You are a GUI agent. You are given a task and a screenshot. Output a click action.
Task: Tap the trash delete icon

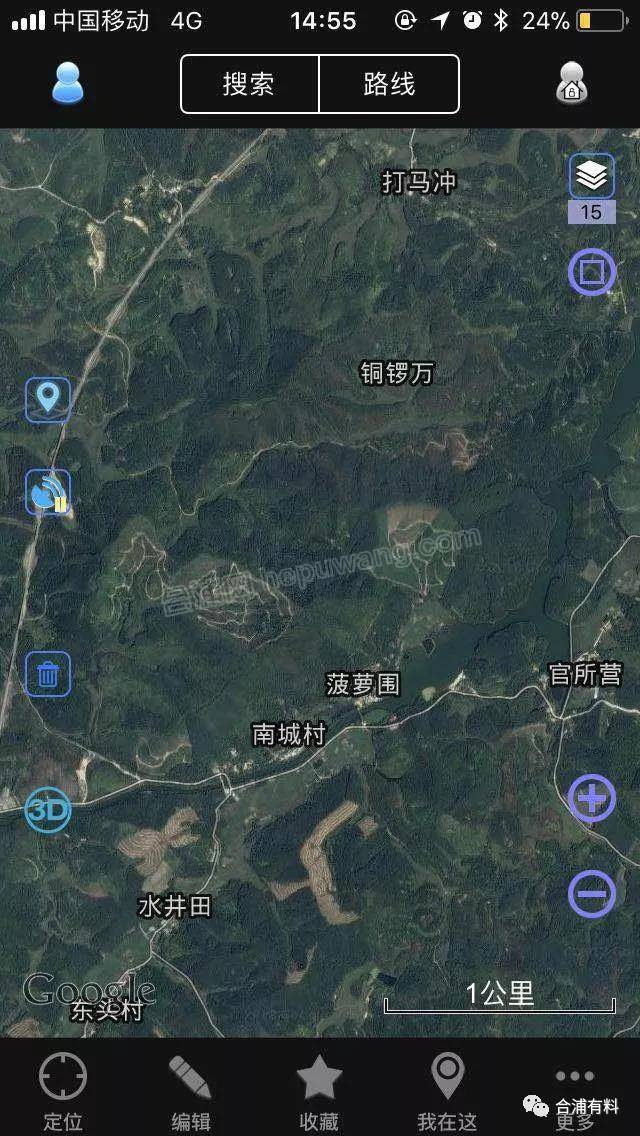click(48, 673)
